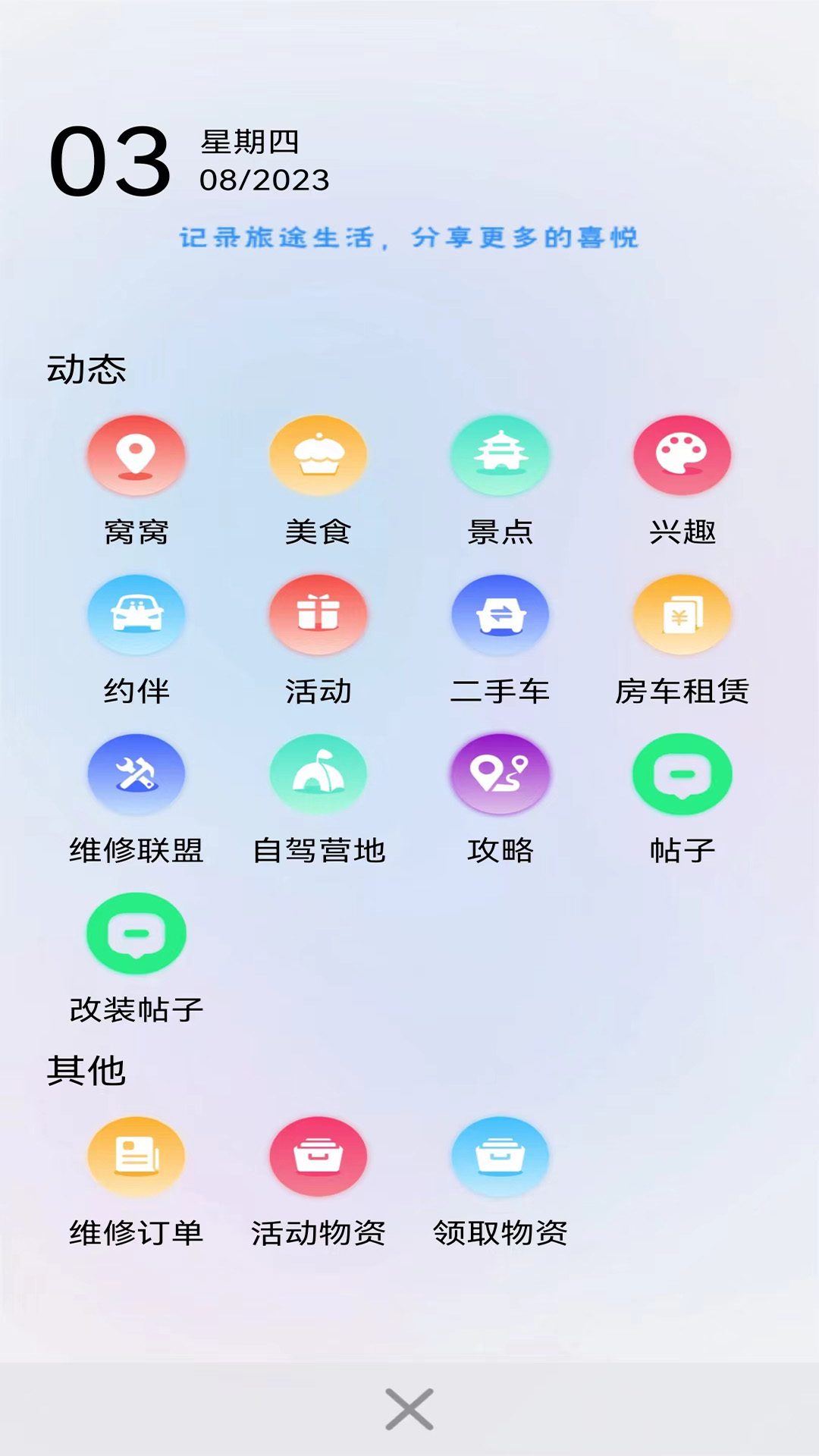
Task: Open 活动物资 activity supplies
Action: pos(318,1156)
